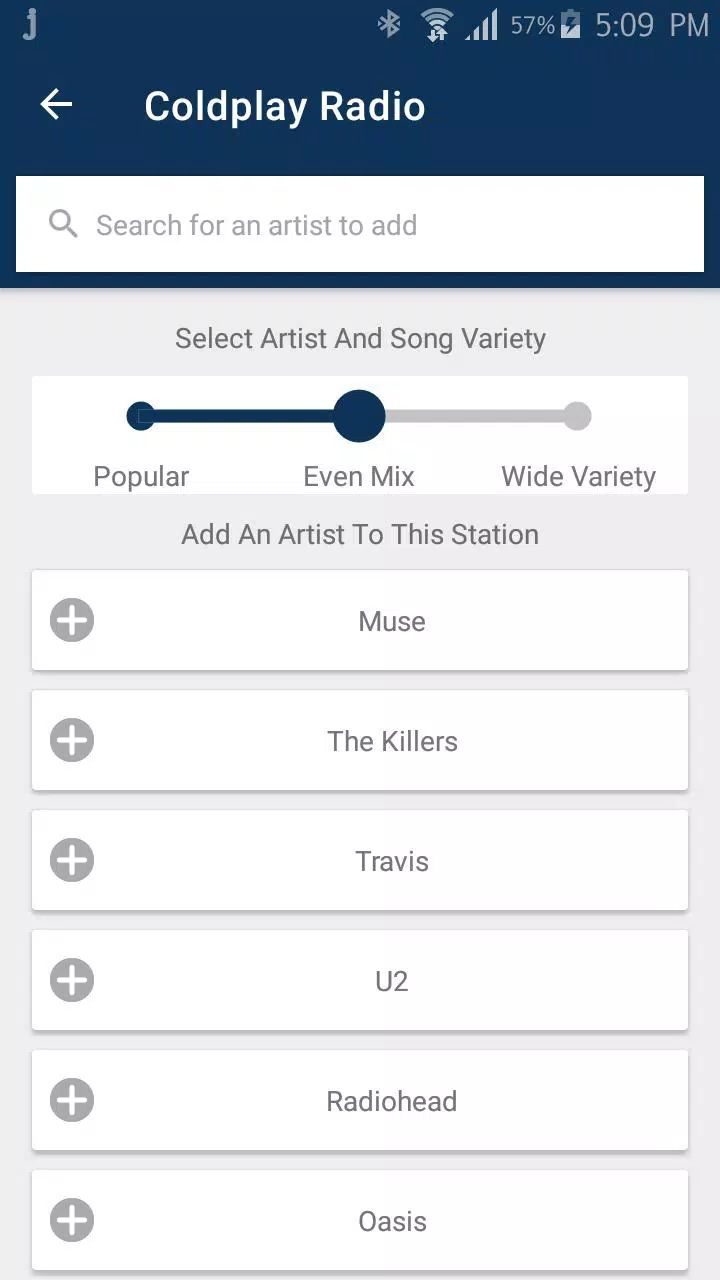Select the Even Mix slider position

359,416
